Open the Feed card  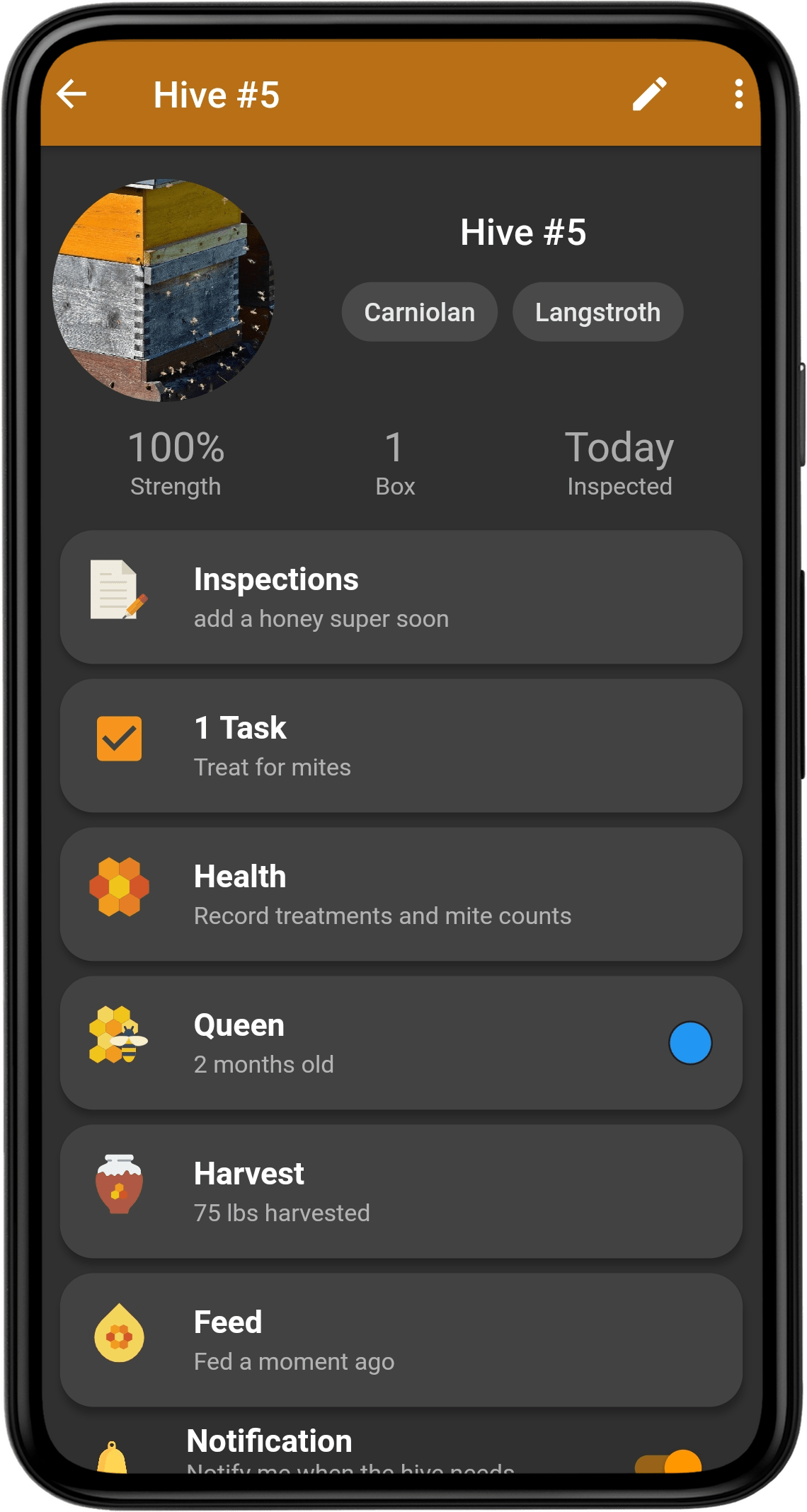pos(401,1340)
